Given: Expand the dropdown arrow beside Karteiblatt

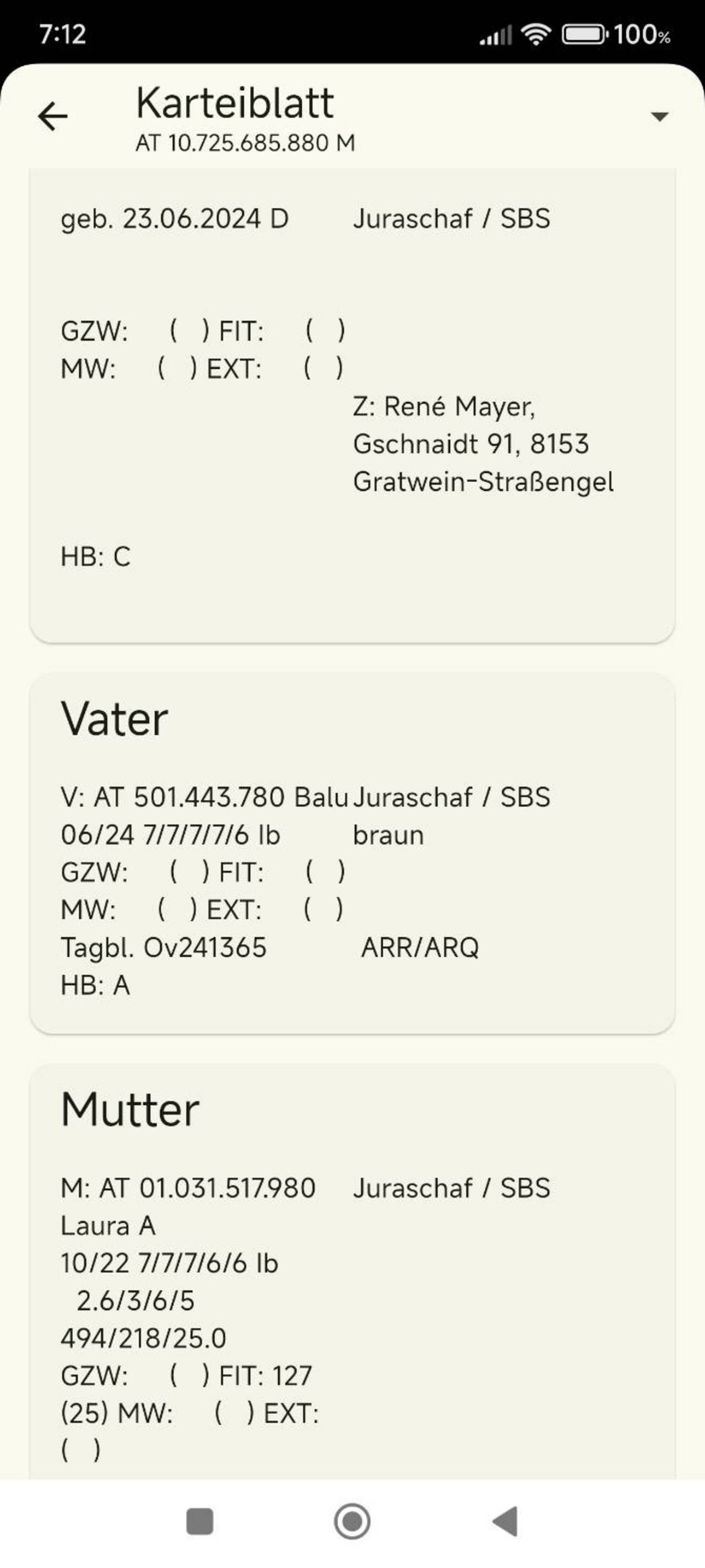Looking at the screenshot, I should [x=659, y=116].
